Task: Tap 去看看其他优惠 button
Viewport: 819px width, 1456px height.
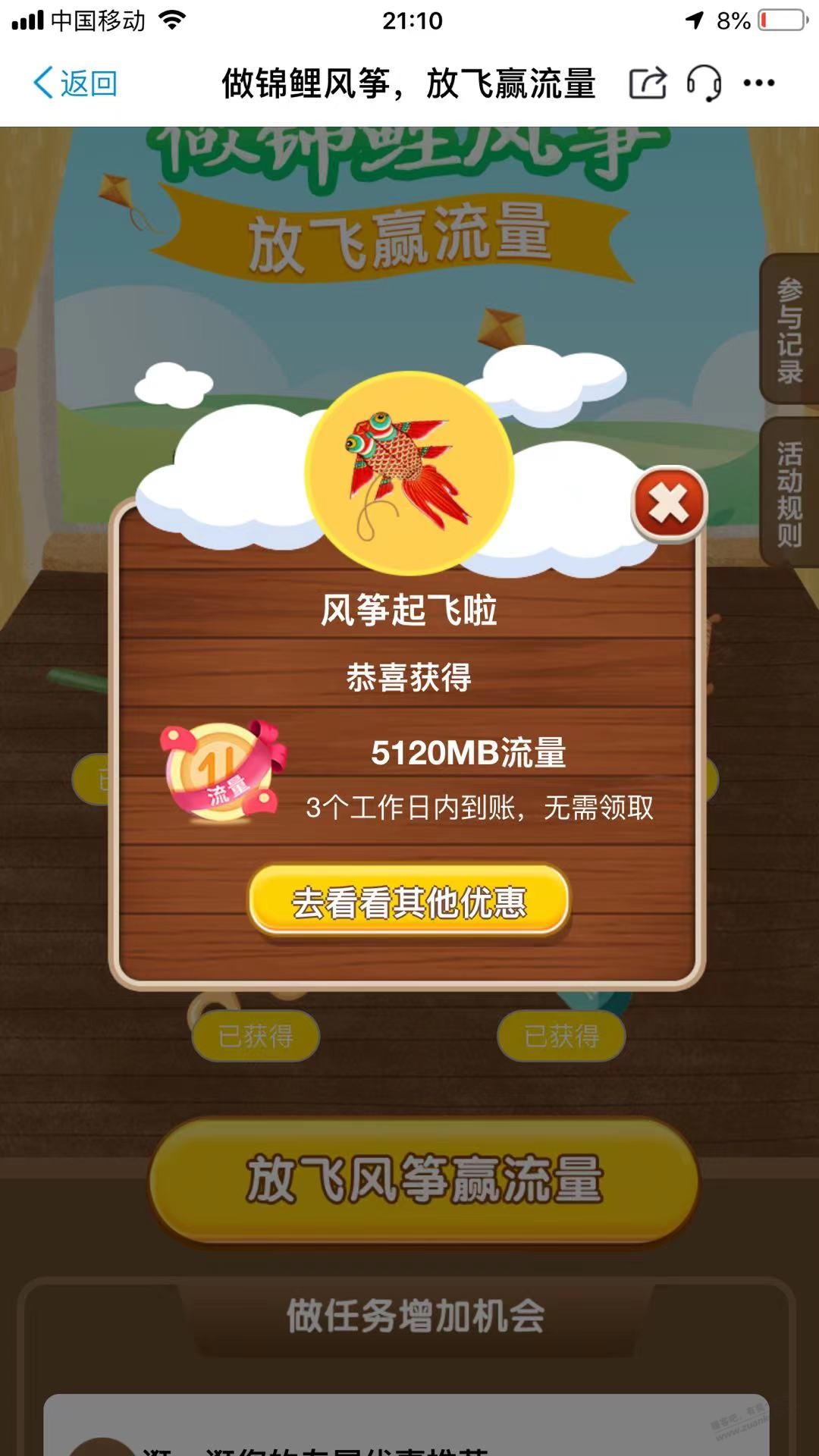Action: (x=409, y=902)
